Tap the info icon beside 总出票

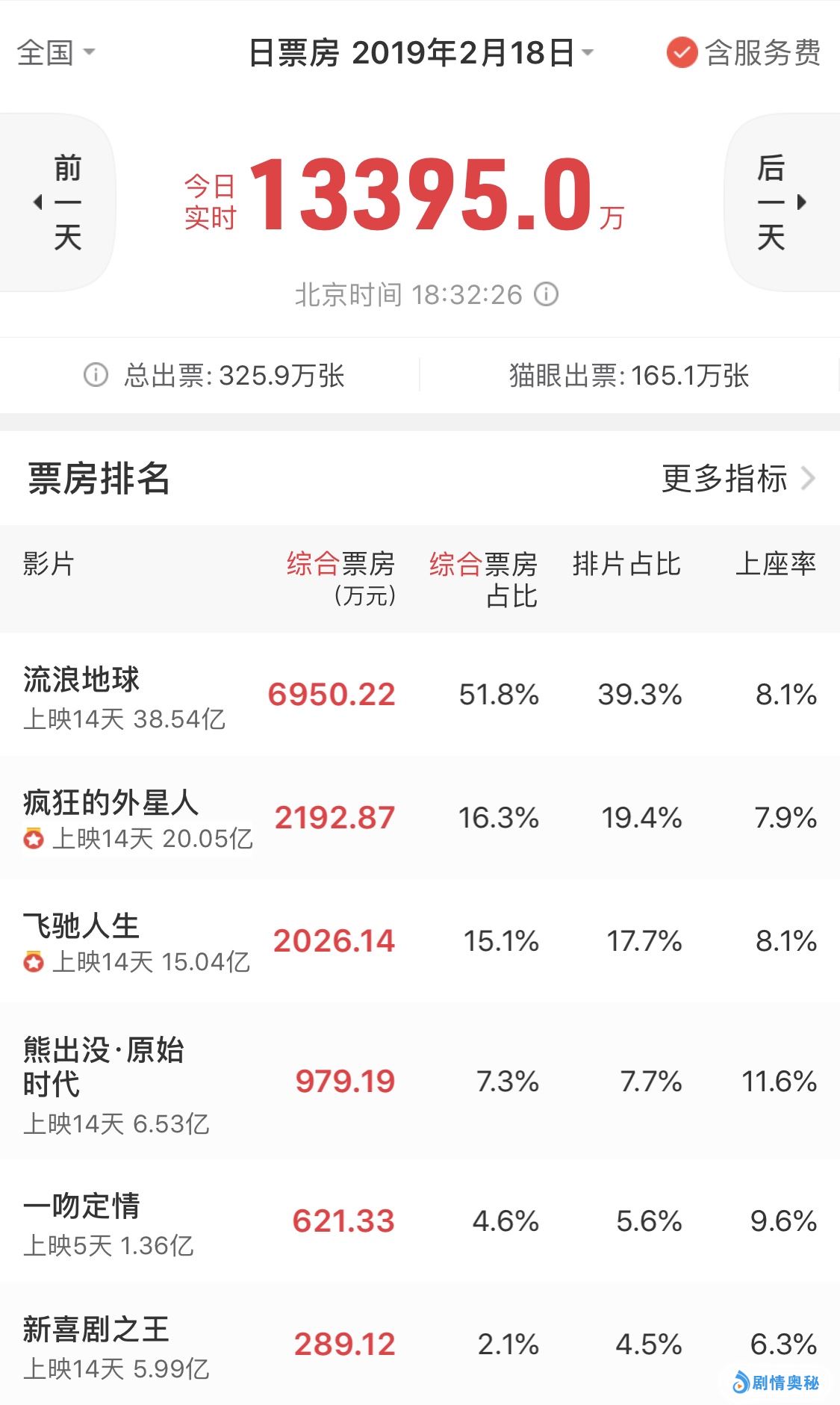click(x=96, y=375)
